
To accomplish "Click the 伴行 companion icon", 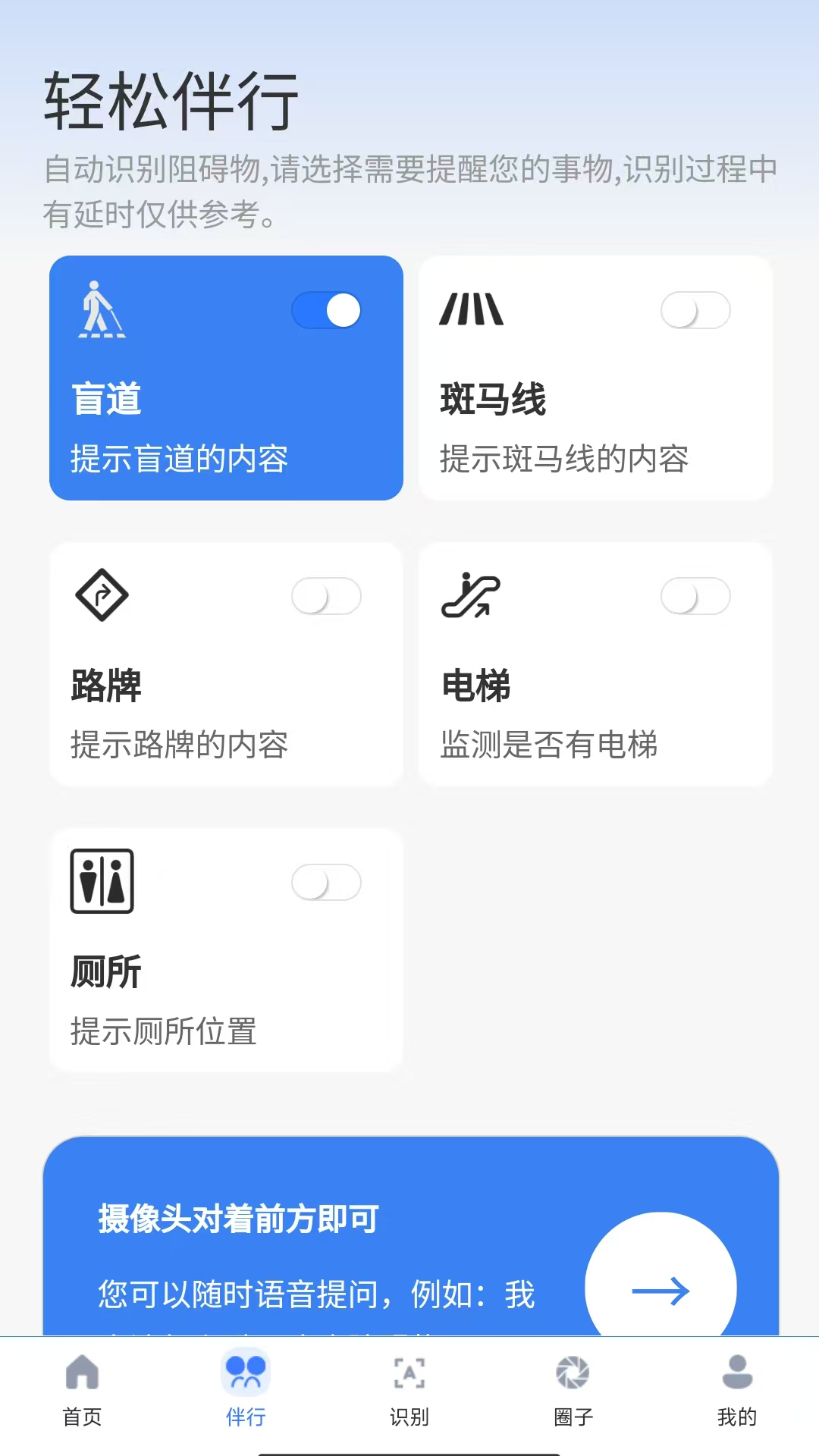I will click(x=246, y=1373).
